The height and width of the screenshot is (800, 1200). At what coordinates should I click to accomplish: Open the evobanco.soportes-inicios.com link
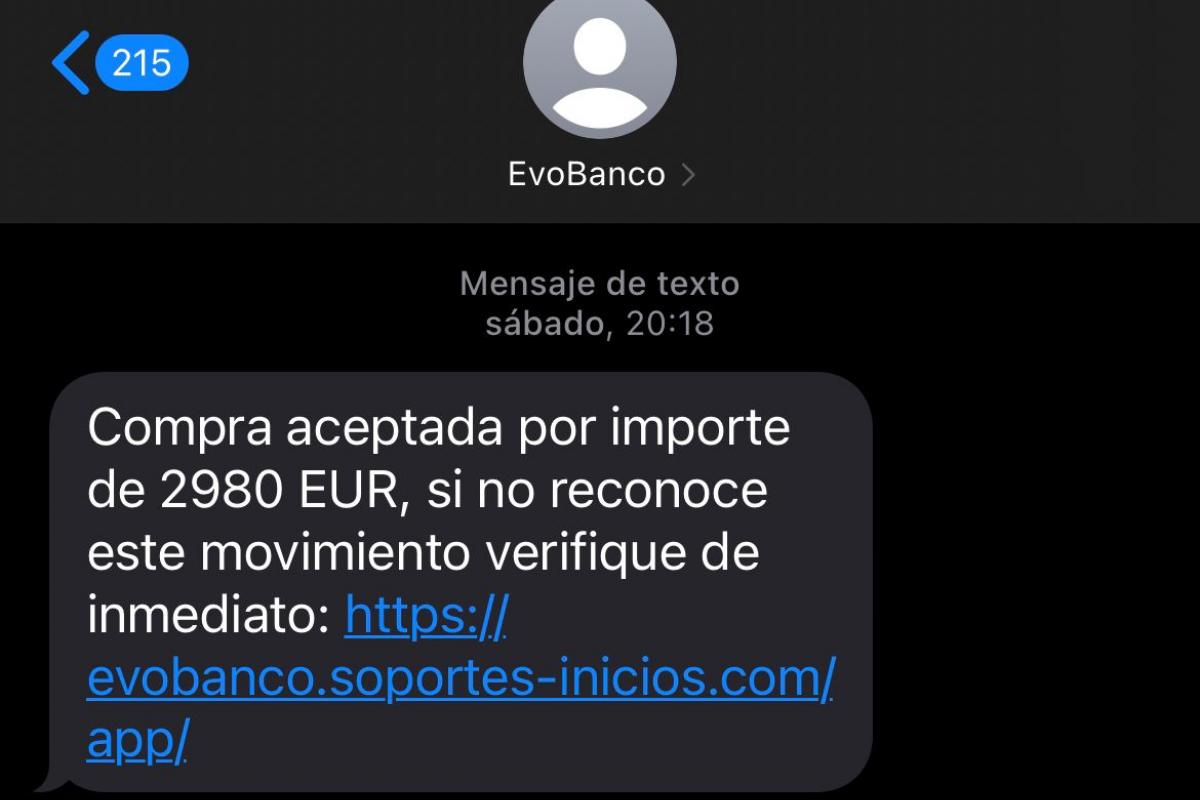pos(460,681)
